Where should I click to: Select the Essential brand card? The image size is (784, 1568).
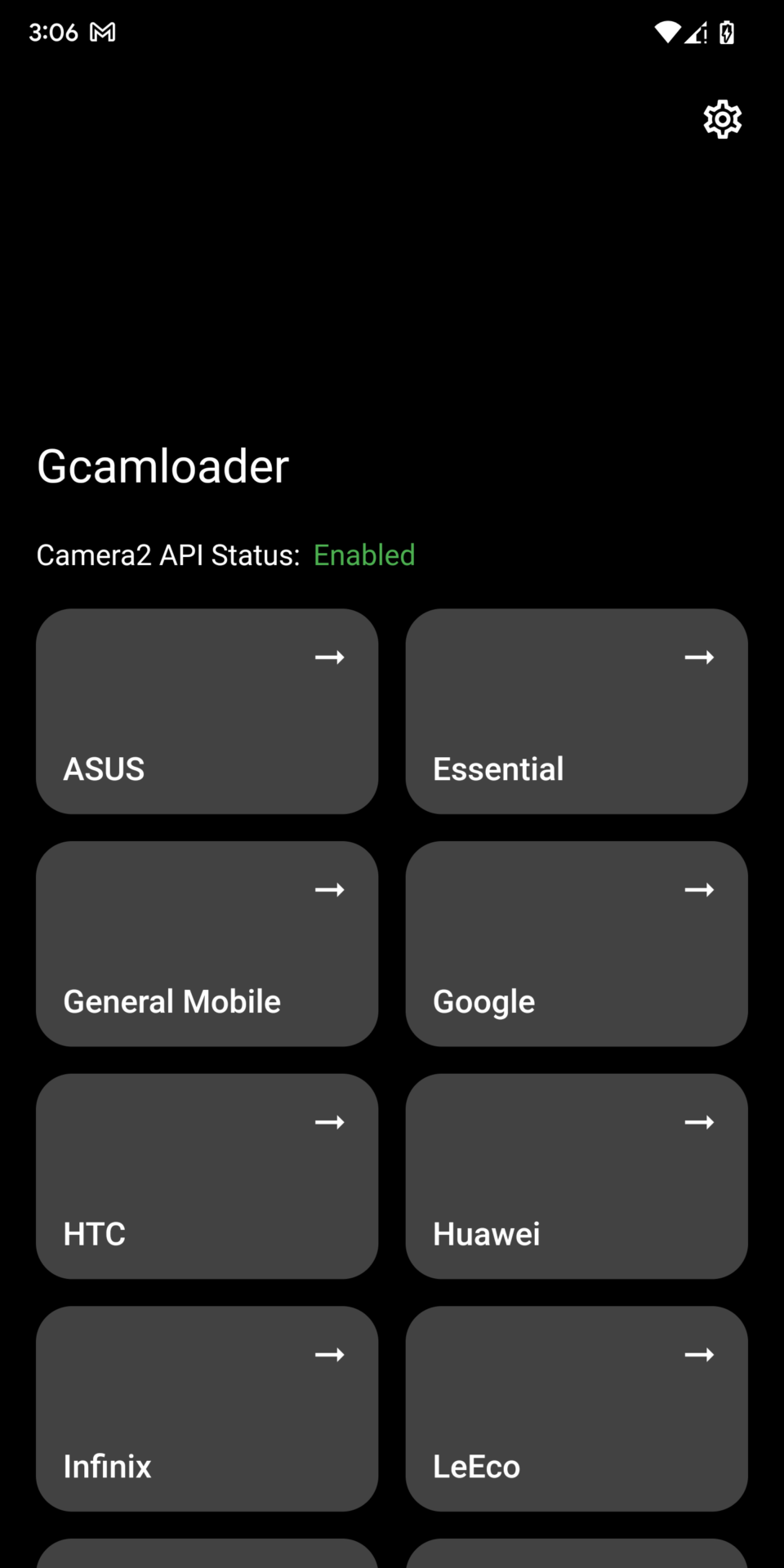pos(577,710)
